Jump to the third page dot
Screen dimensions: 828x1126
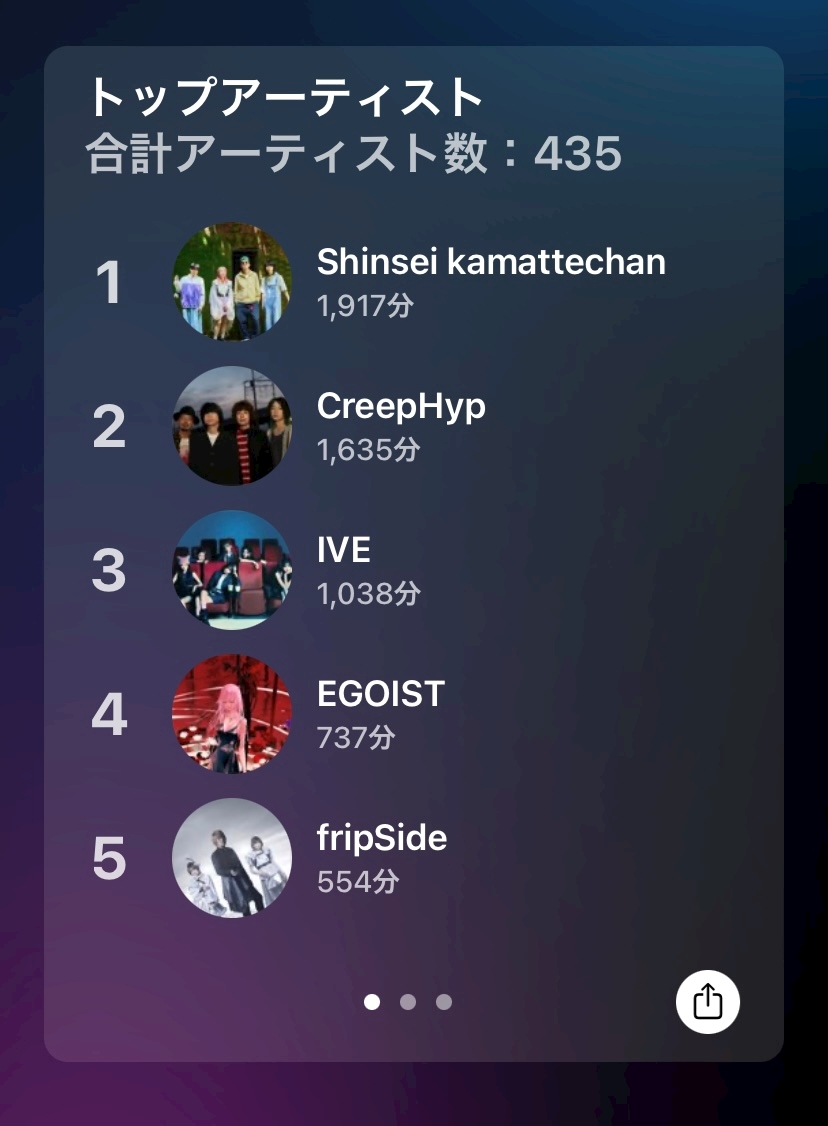click(x=444, y=1002)
